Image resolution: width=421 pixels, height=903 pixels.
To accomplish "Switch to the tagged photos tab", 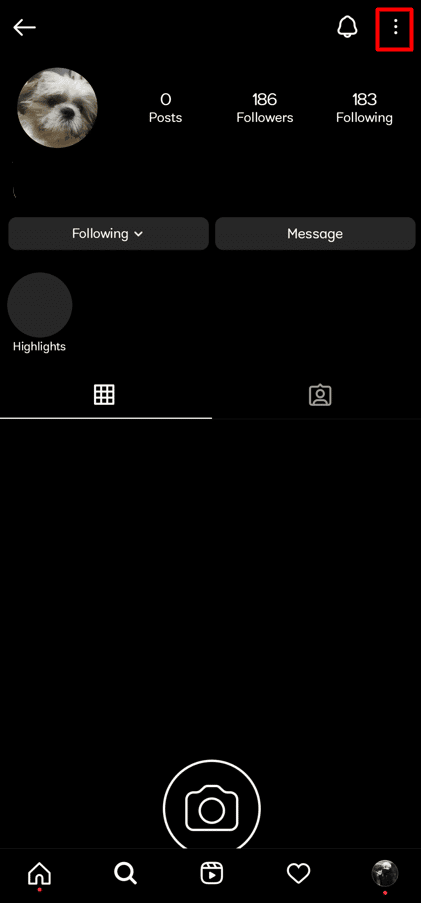I will point(320,395).
